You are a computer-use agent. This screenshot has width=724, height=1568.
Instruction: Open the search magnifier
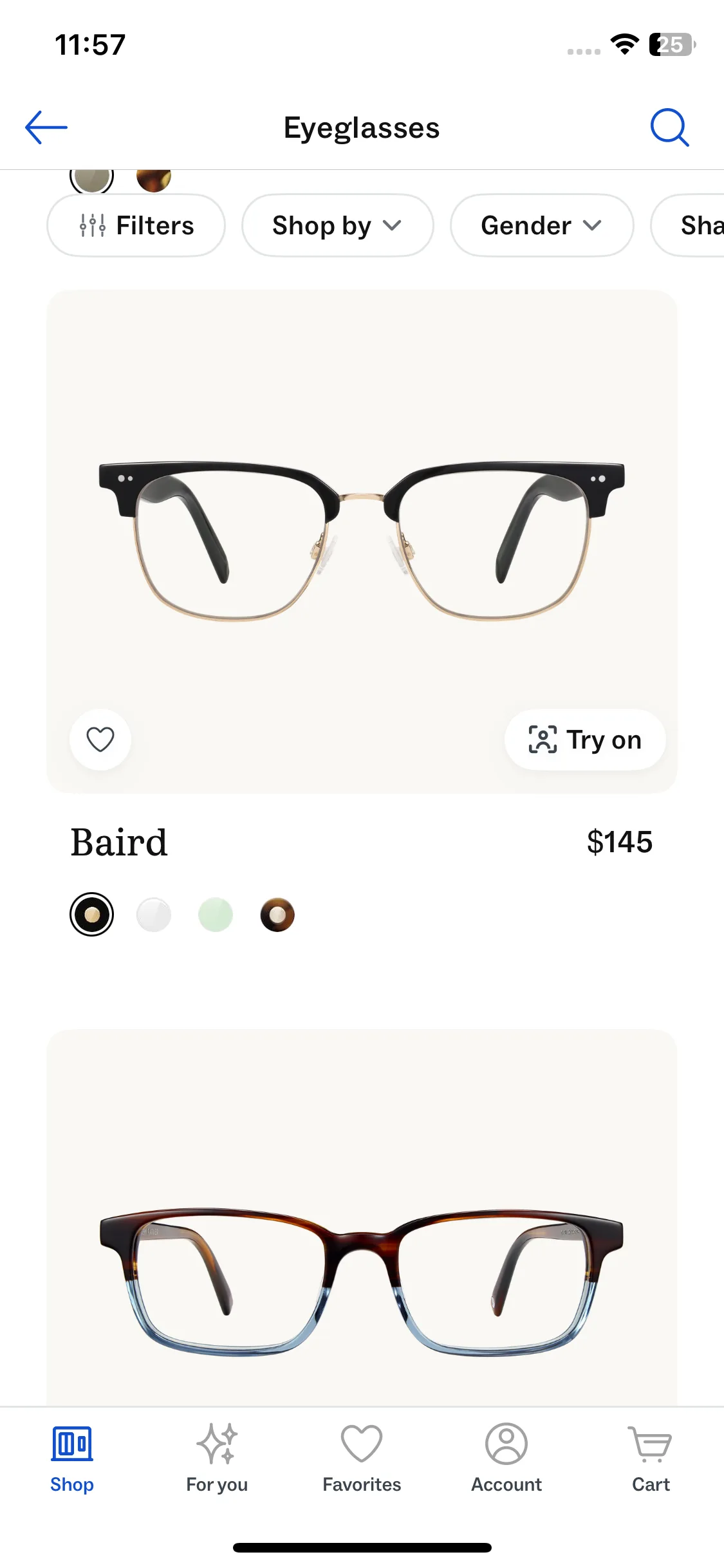[x=669, y=127]
